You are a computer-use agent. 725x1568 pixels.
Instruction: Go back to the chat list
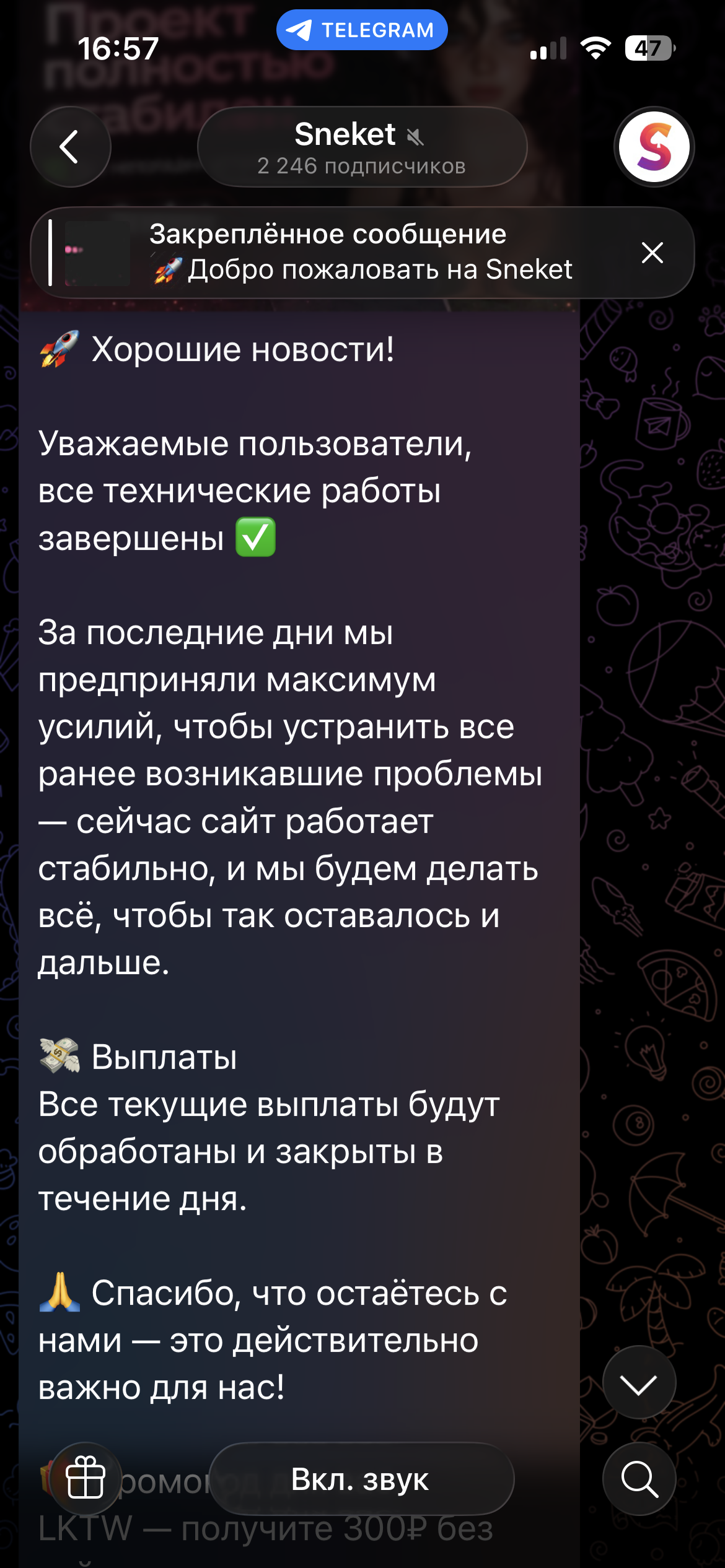(70, 147)
